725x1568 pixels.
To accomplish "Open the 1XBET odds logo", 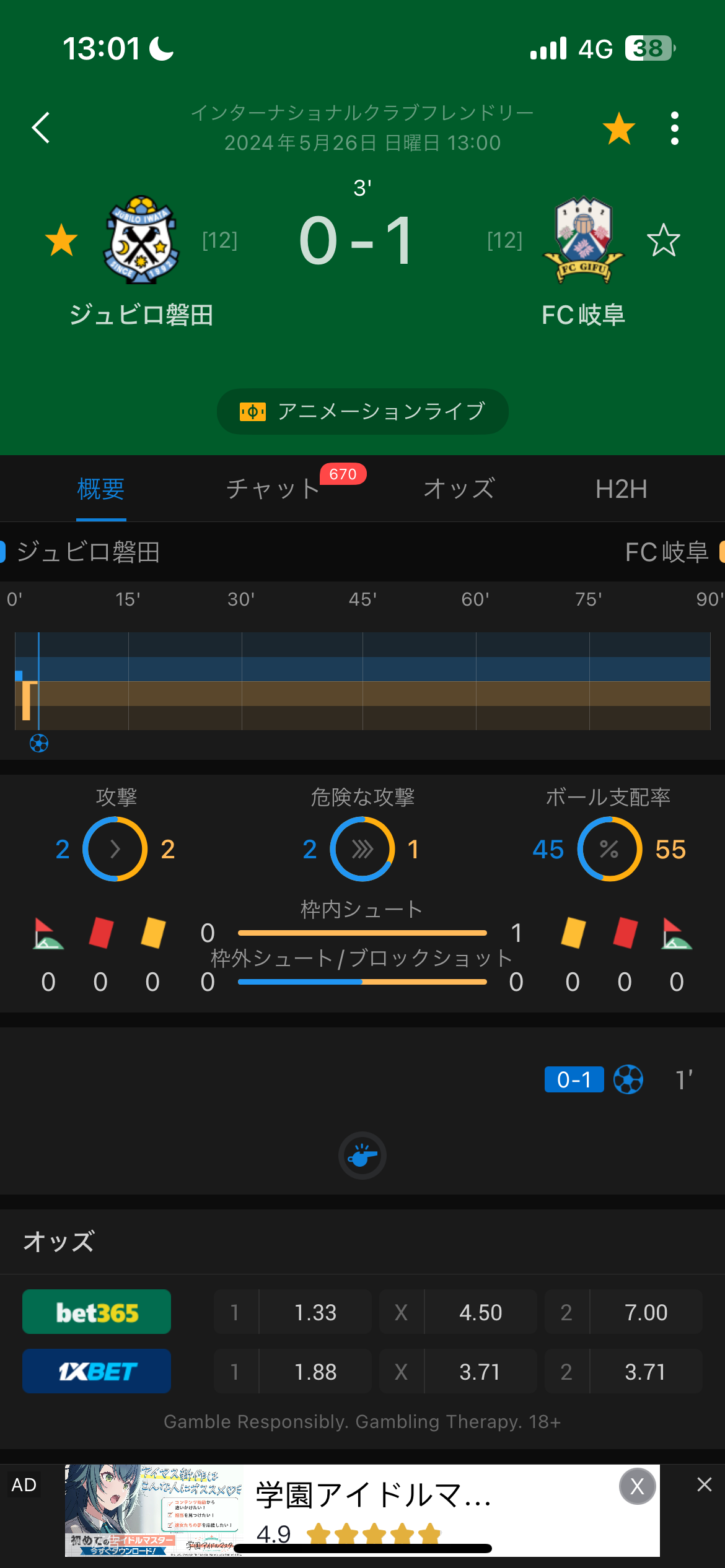I will (x=97, y=1371).
